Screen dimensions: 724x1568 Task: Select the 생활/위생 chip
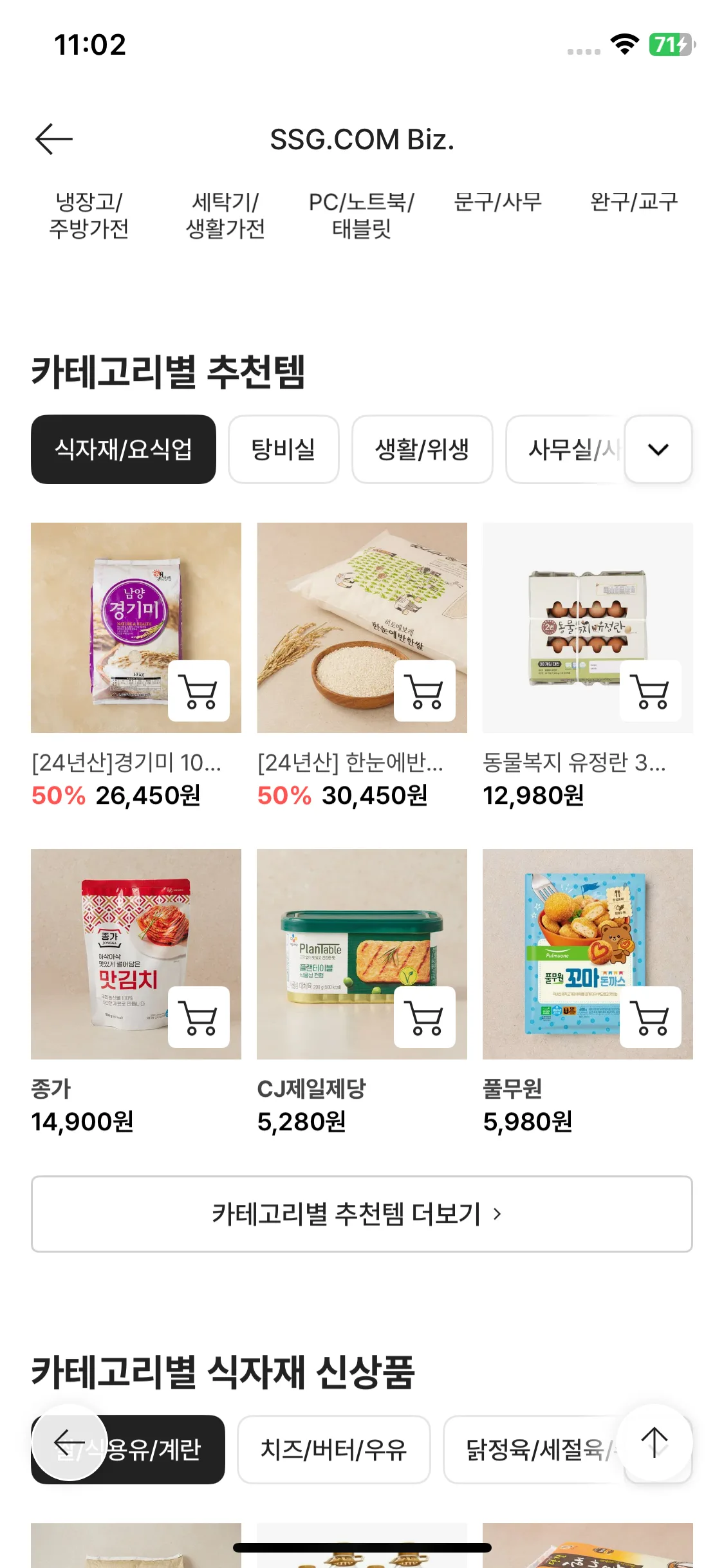pos(422,449)
